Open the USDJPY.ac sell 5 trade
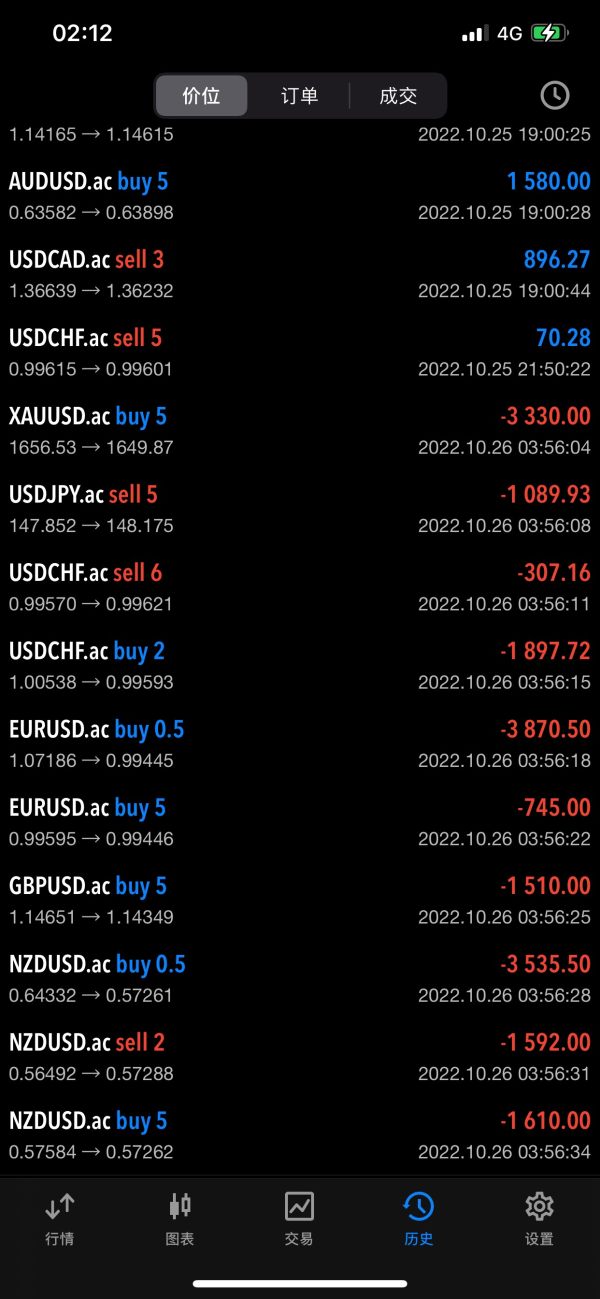Screen dimensions: 600x1299 click(299, 509)
